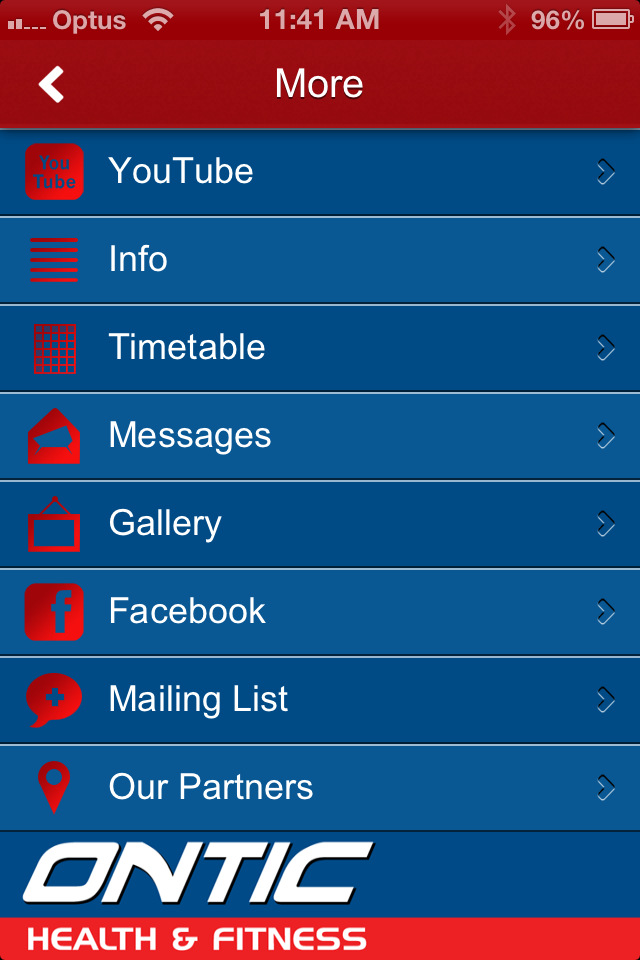This screenshot has height=960, width=640.
Task: Open Our Partners
Action: [320, 788]
